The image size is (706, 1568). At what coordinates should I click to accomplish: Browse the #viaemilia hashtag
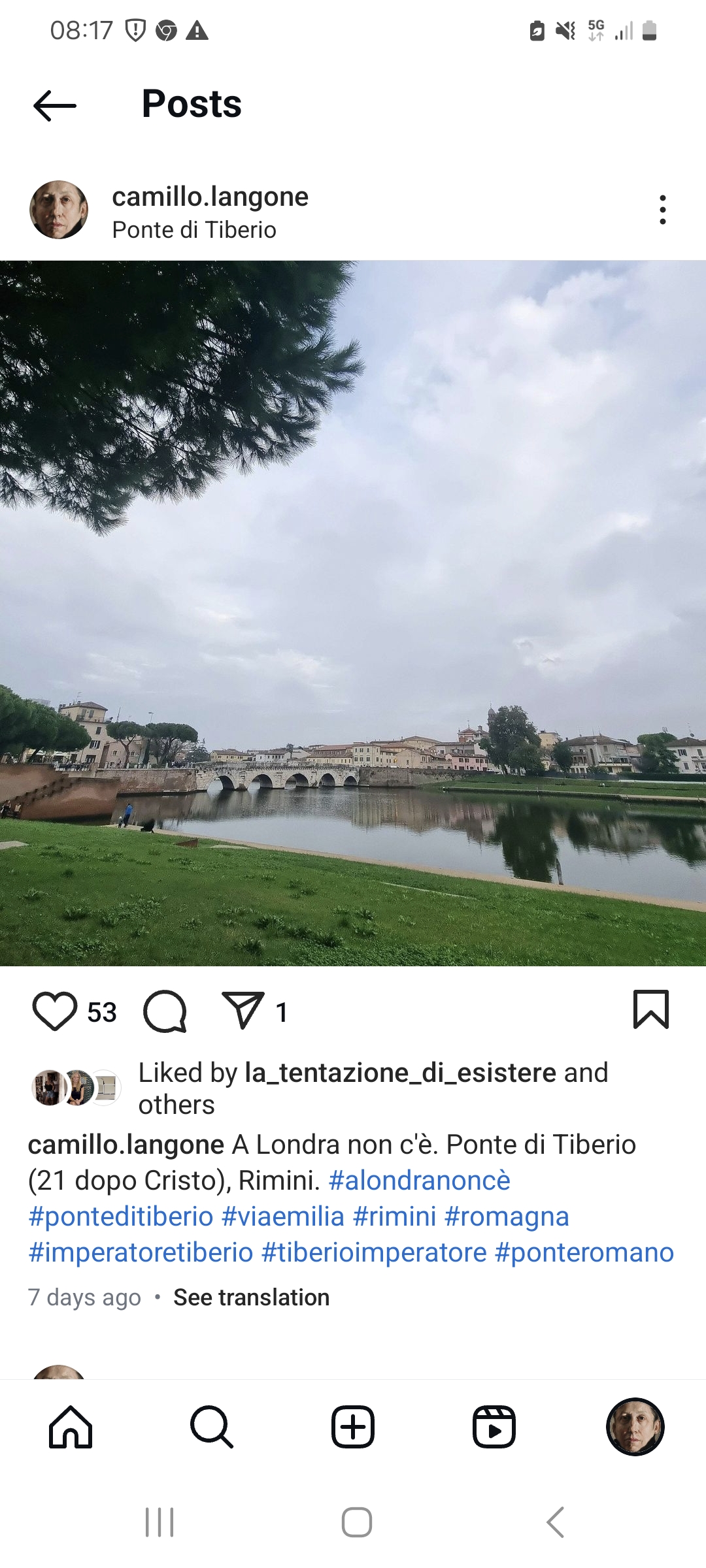283,1217
